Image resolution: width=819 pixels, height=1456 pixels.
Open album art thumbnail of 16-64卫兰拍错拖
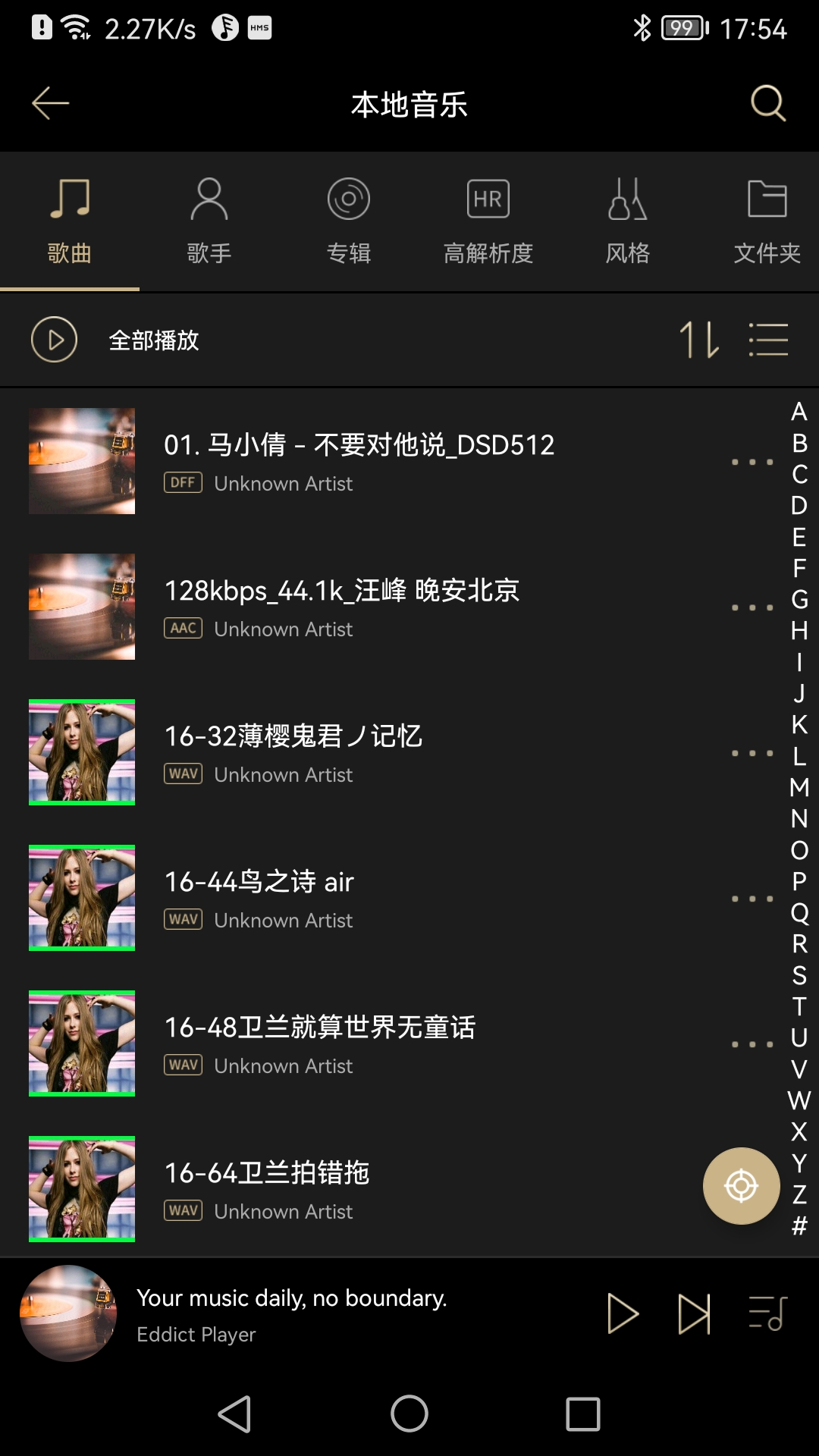coord(81,1189)
